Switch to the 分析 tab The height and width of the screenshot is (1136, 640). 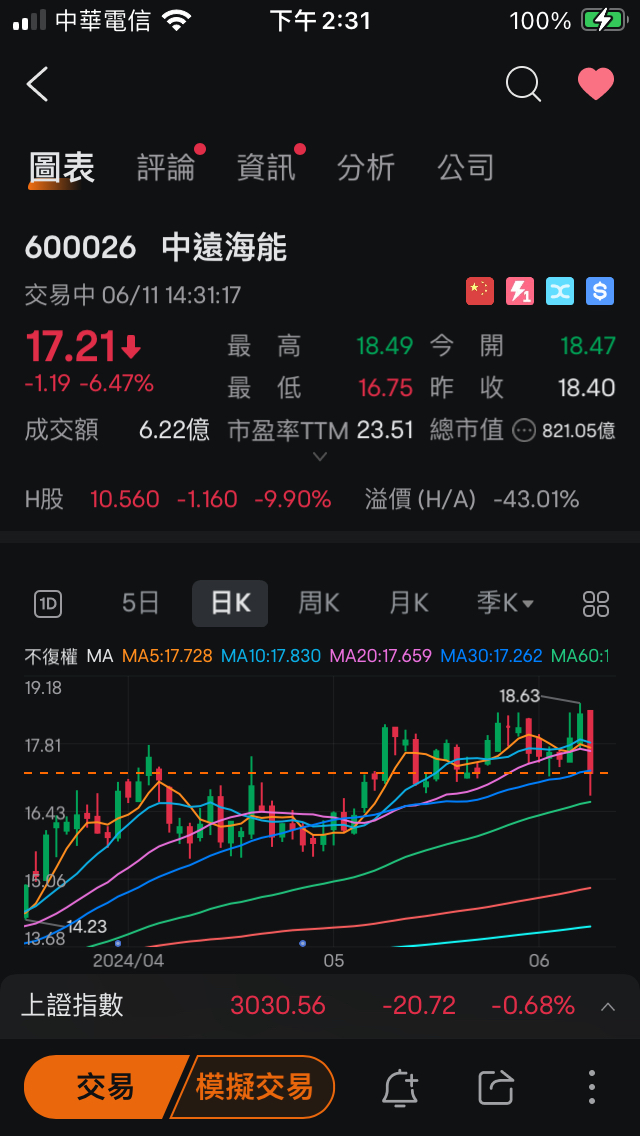click(x=366, y=167)
